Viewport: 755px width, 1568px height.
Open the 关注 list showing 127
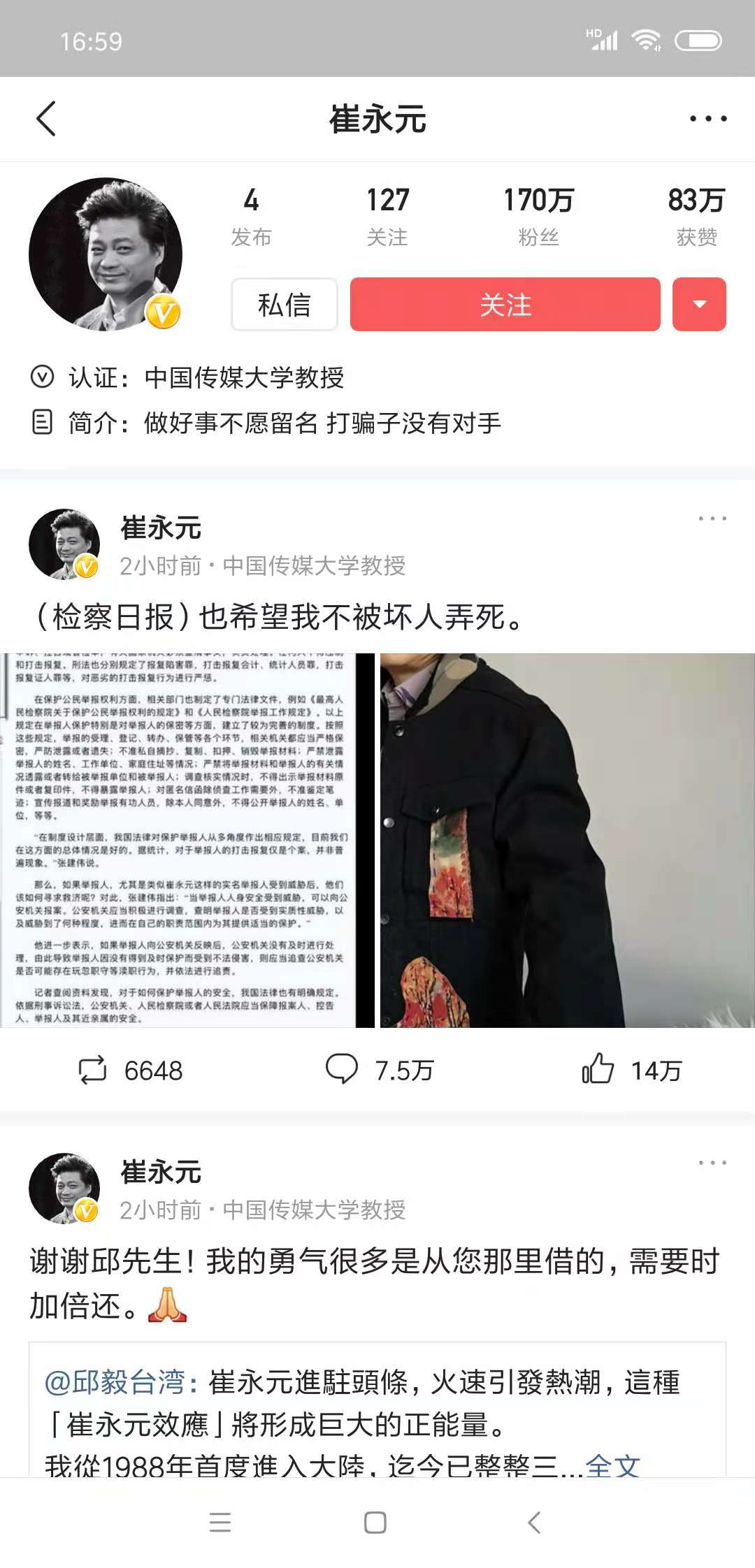388,217
